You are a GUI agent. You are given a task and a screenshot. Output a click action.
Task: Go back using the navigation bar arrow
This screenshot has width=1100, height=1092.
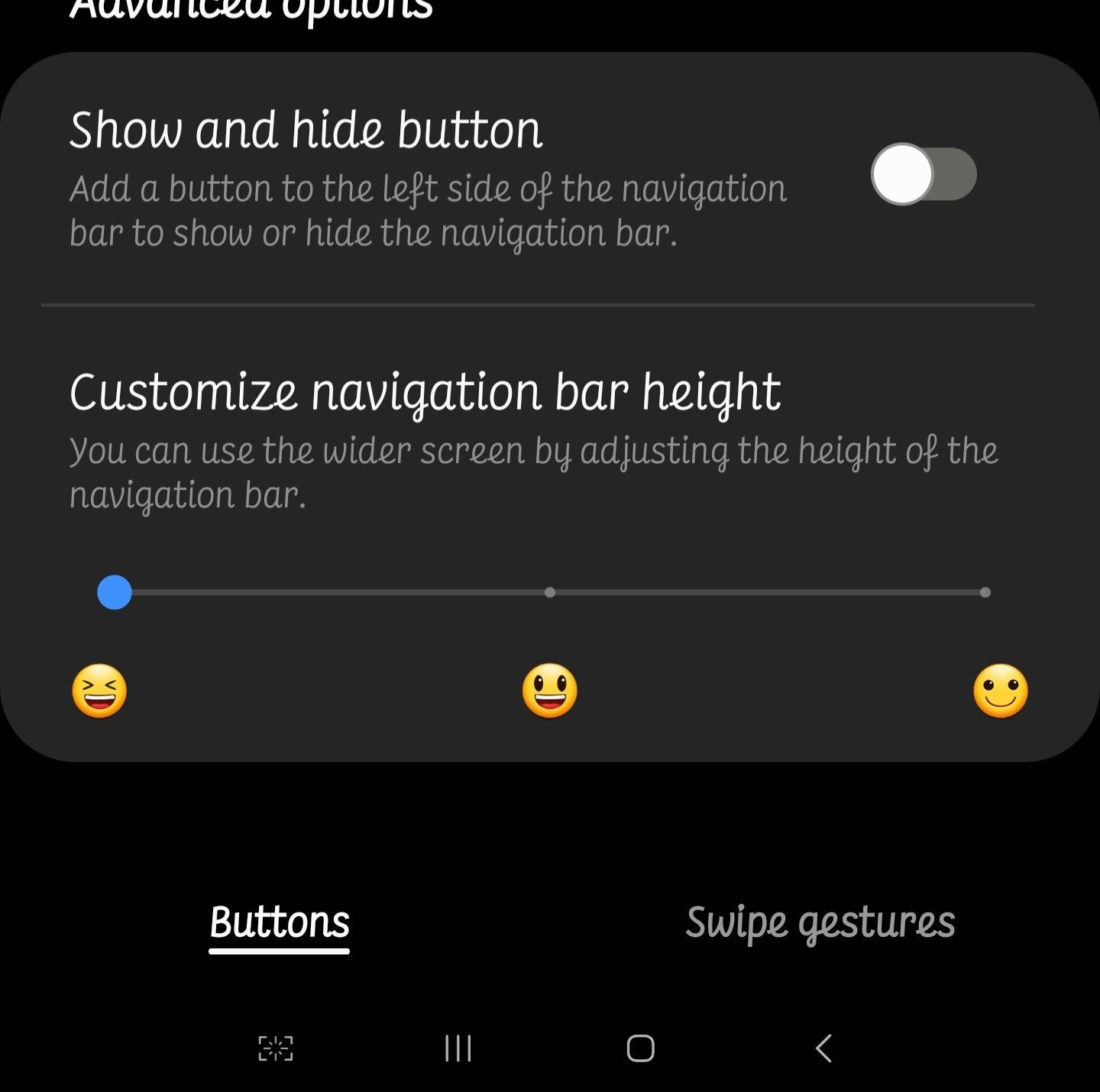coord(823,1048)
